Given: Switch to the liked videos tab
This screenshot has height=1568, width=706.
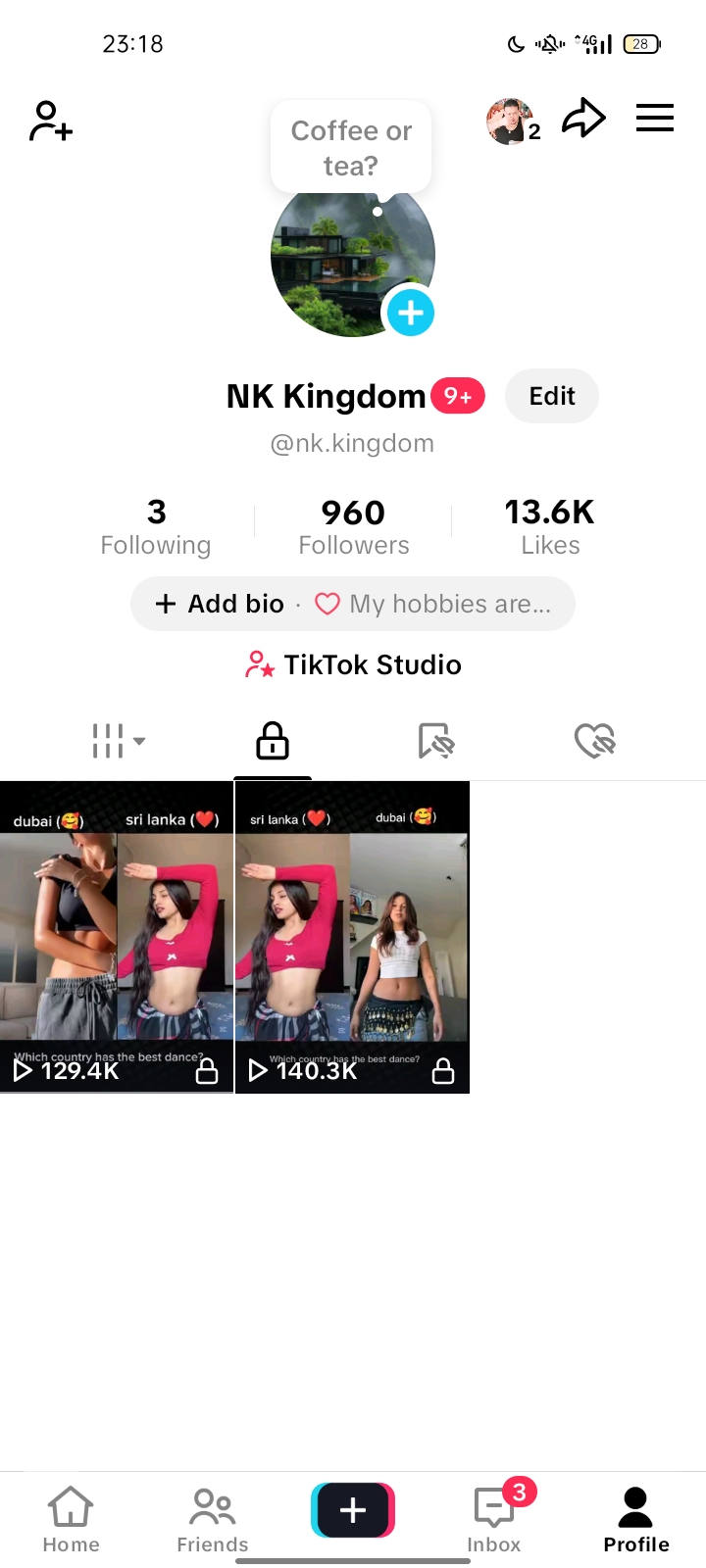Looking at the screenshot, I should (x=594, y=741).
